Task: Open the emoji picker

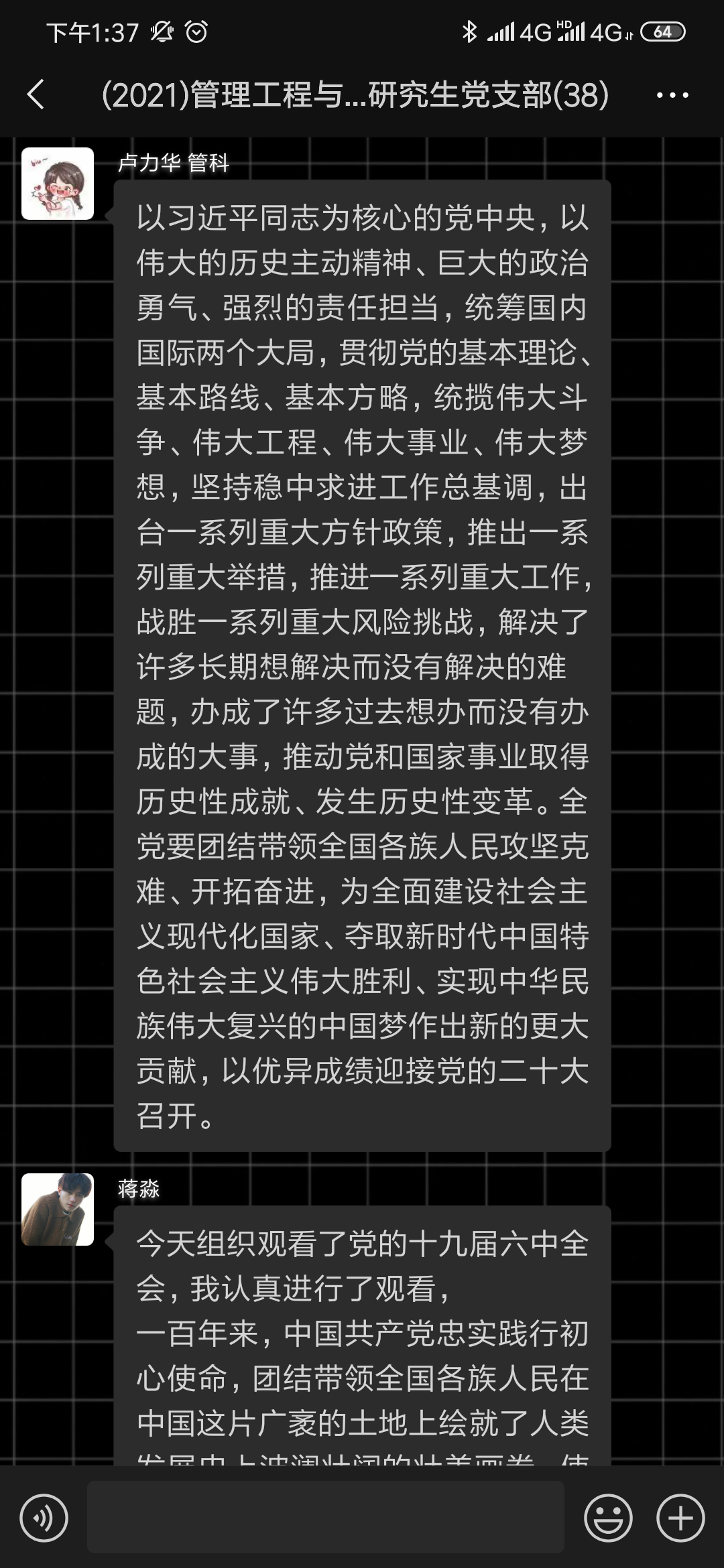Action: (x=608, y=1518)
